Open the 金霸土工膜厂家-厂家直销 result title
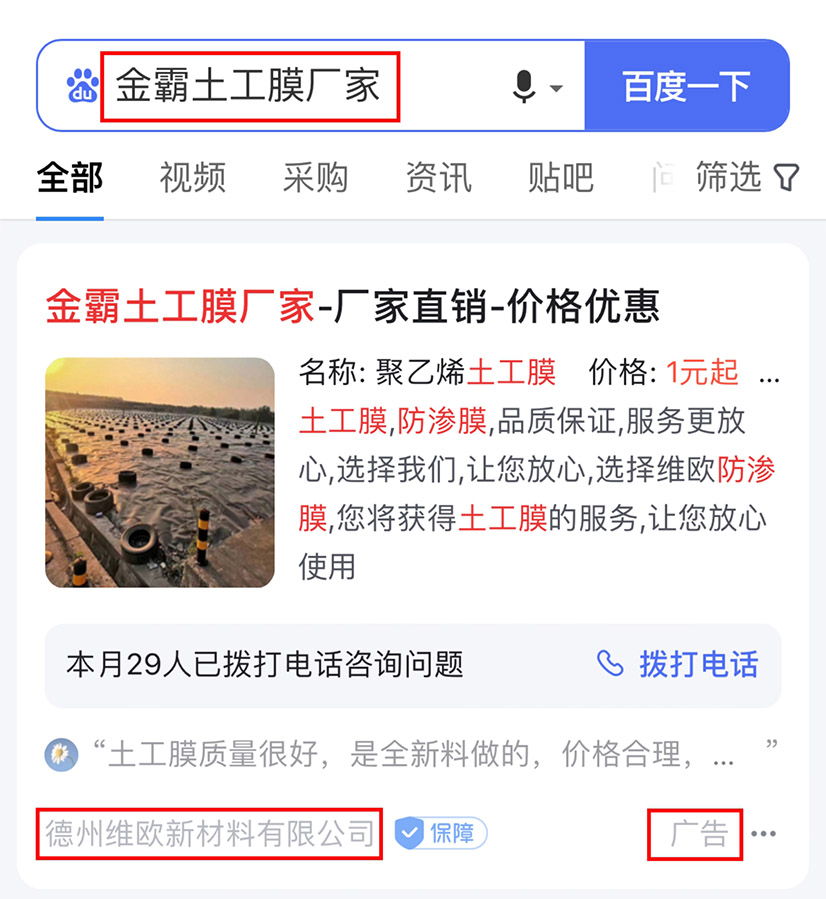The width and height of the screenshot is (826, 899). (x=353, y=307)
